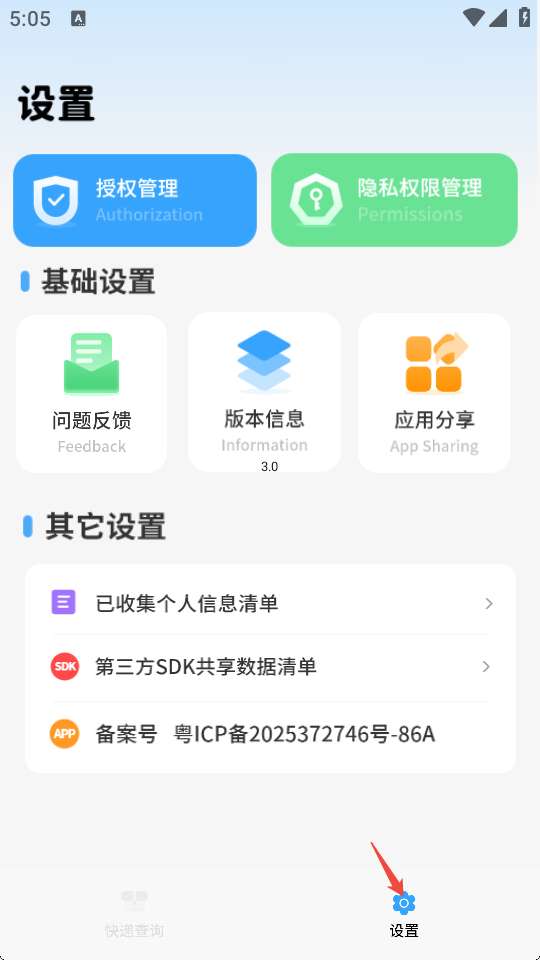Screen dimensions: 540x960
Task: Open 问题反馈 Feedback
Action: [x=91, y=393]
